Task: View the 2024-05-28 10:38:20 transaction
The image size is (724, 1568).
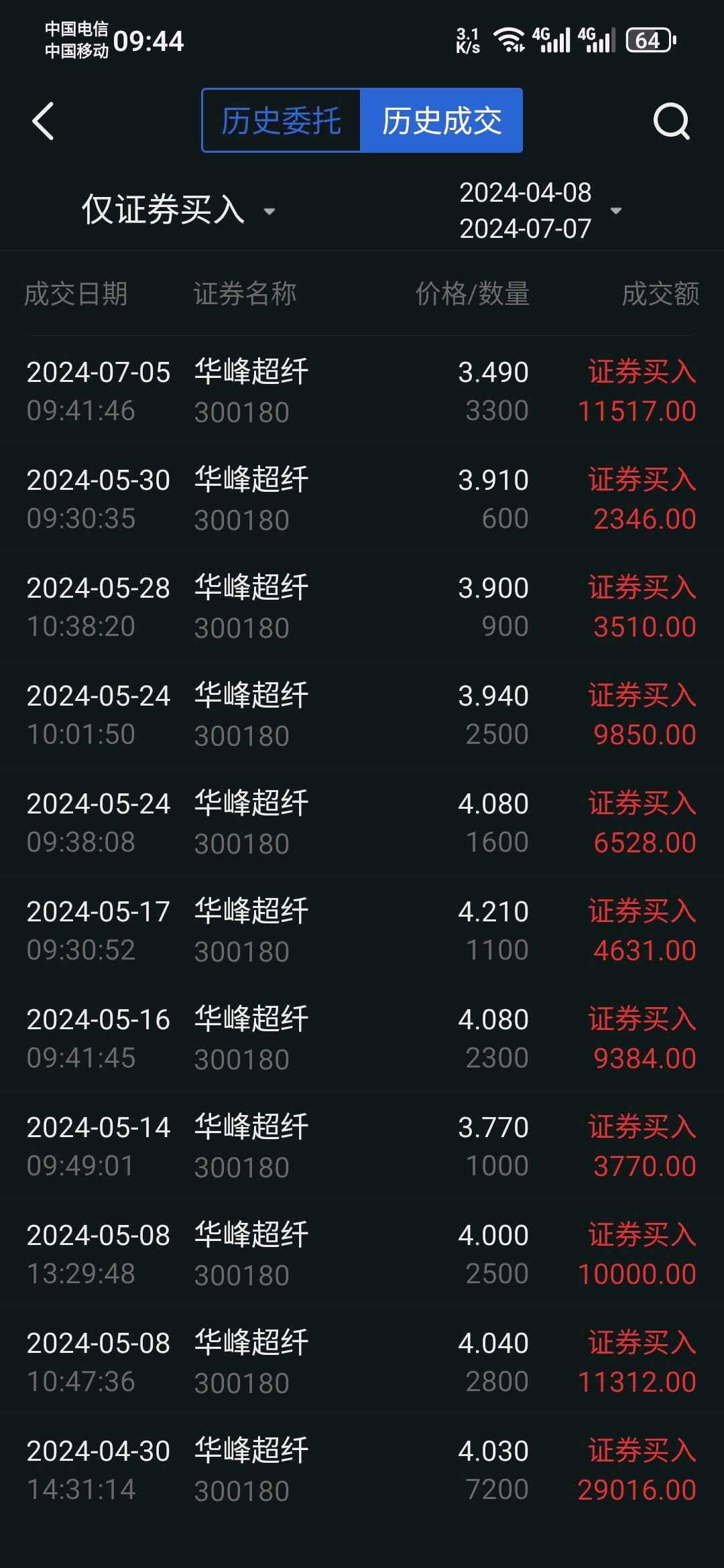Action: (x=362, y=606)
